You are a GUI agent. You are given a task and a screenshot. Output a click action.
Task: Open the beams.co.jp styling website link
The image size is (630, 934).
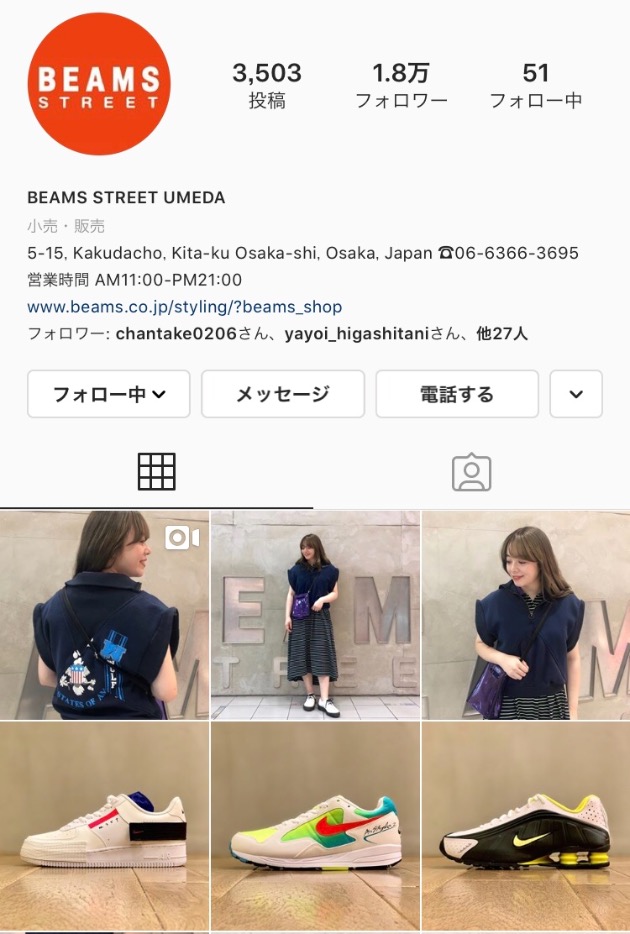click(184, 307)
